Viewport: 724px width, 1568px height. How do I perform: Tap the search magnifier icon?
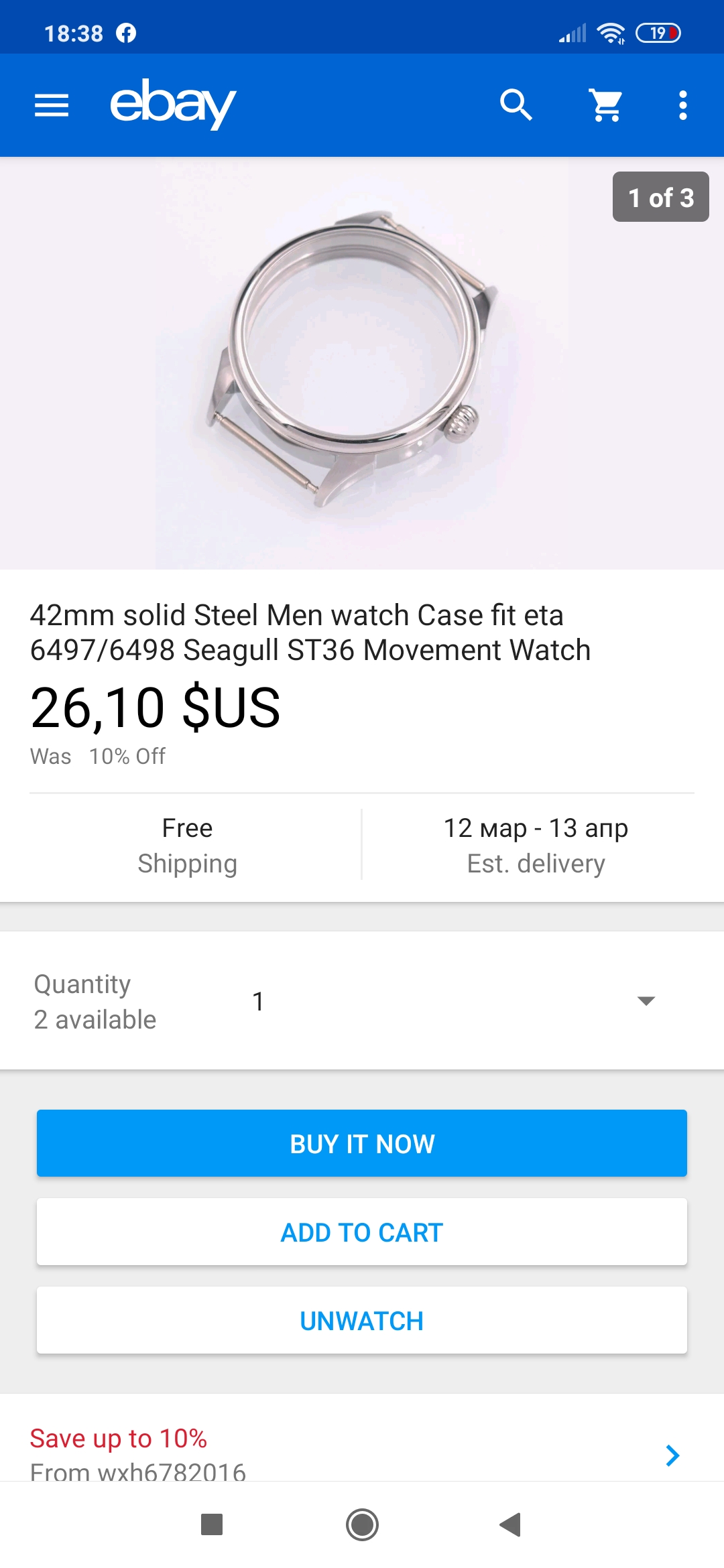516,105
